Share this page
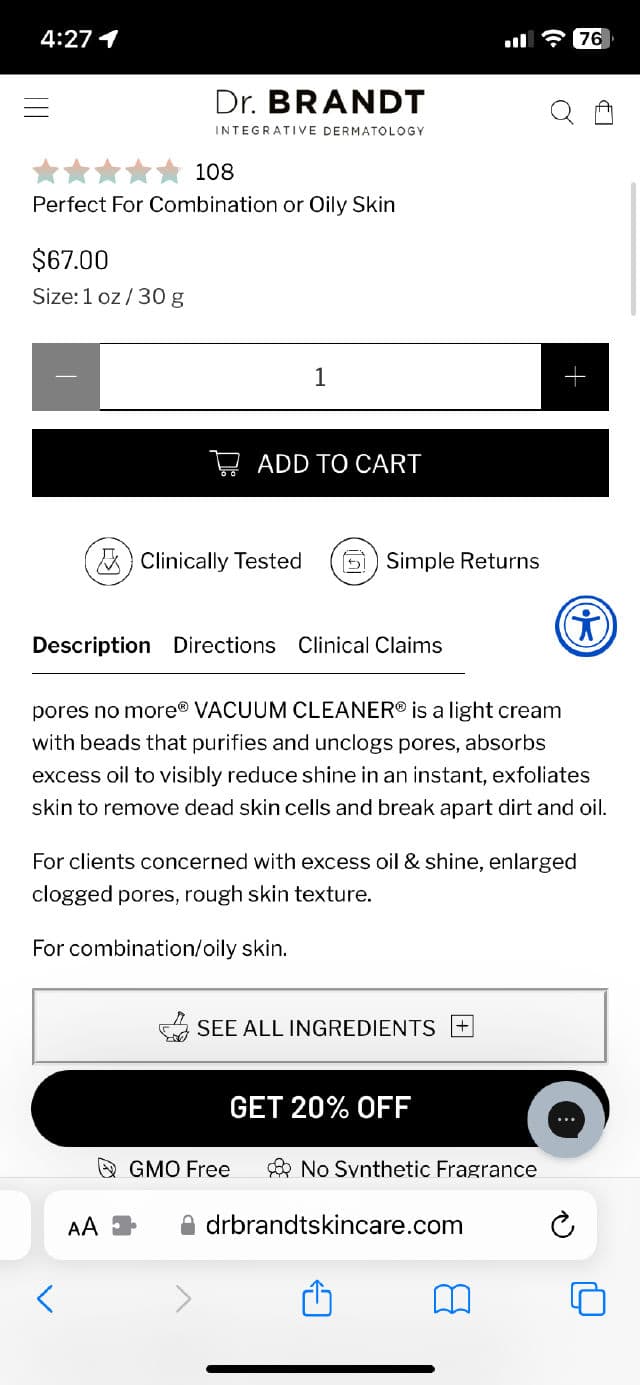The height and width of the screenshot is (1385, 640). click(x=317, y=1299)
